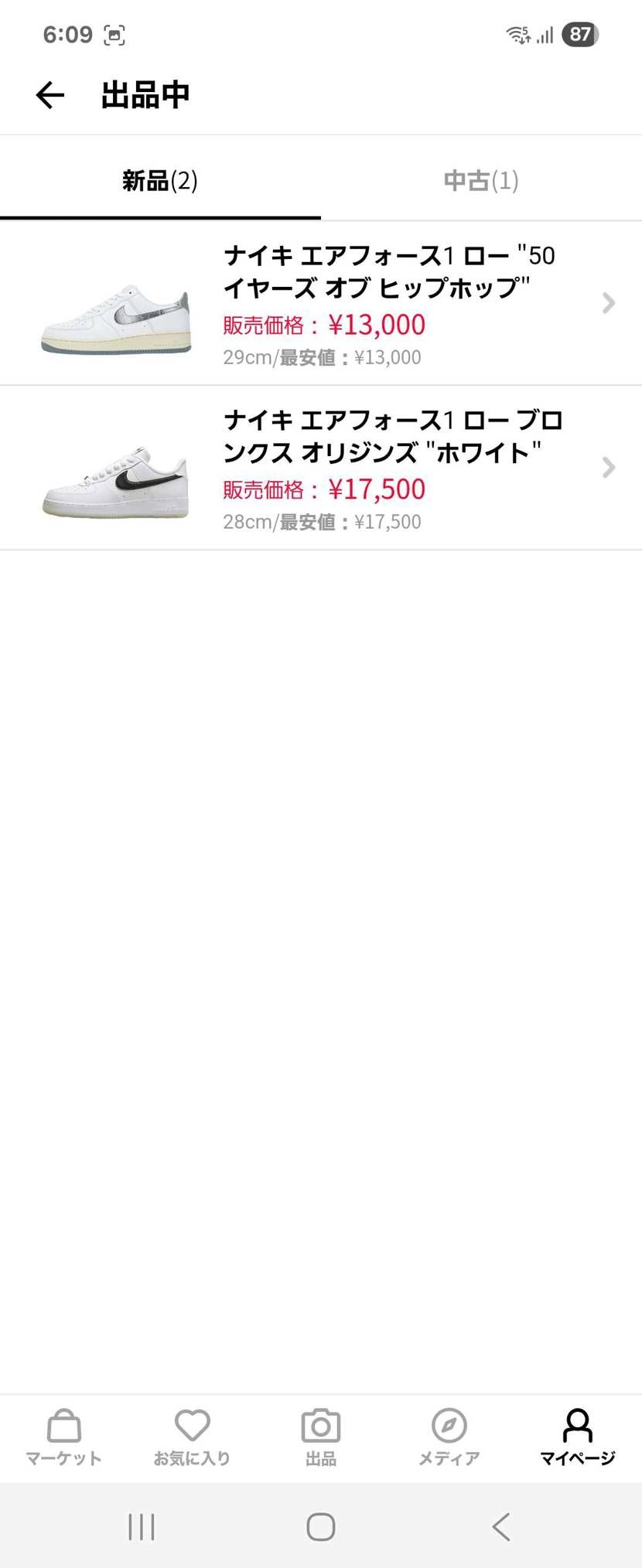Tap the screen capture icon in the status bar
Screen dimensions: 642x1568
[x=116, y=34]
